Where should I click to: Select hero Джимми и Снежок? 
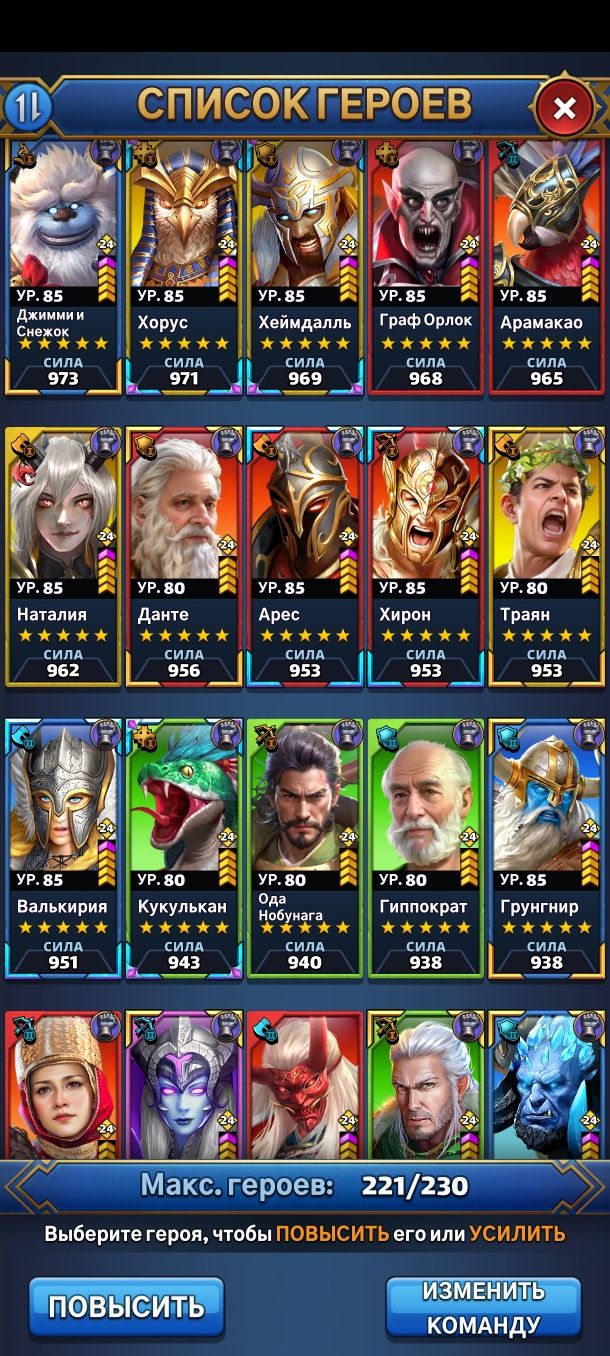point(63,265)
